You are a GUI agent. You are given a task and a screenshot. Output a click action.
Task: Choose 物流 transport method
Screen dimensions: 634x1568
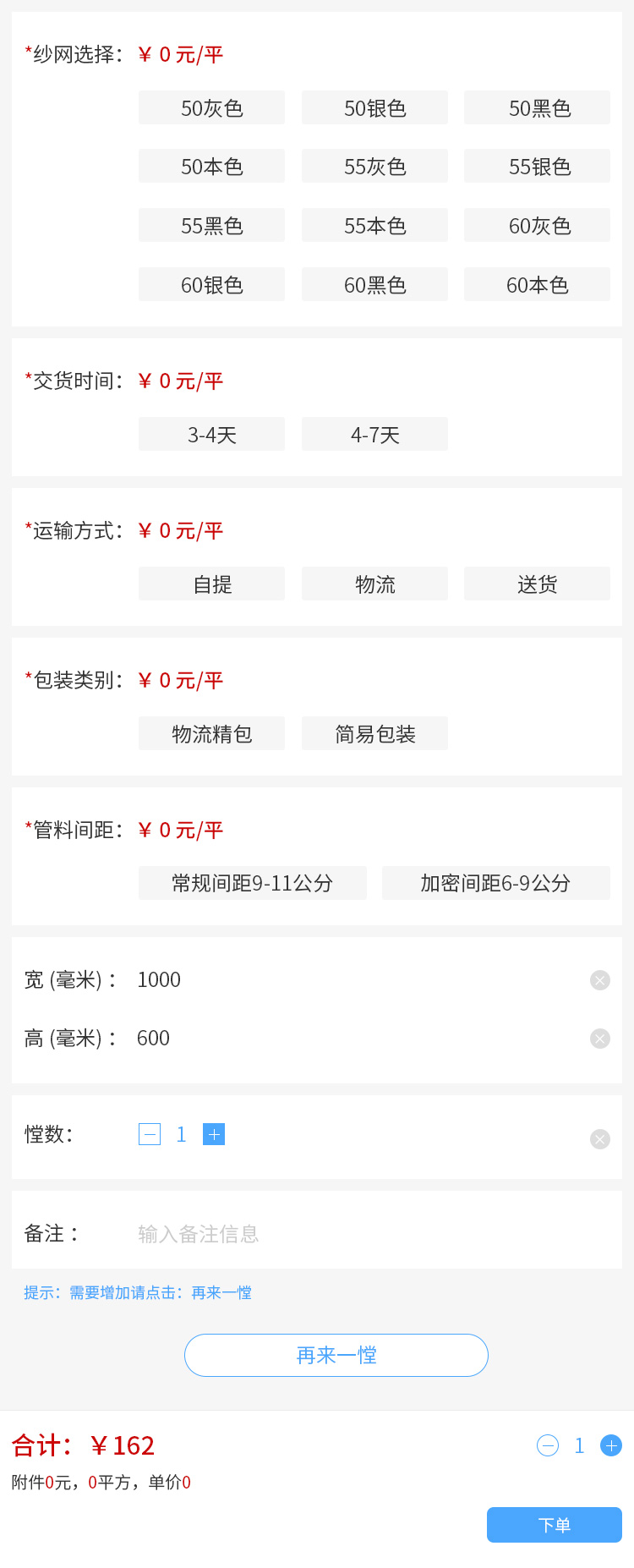[374, 584]
